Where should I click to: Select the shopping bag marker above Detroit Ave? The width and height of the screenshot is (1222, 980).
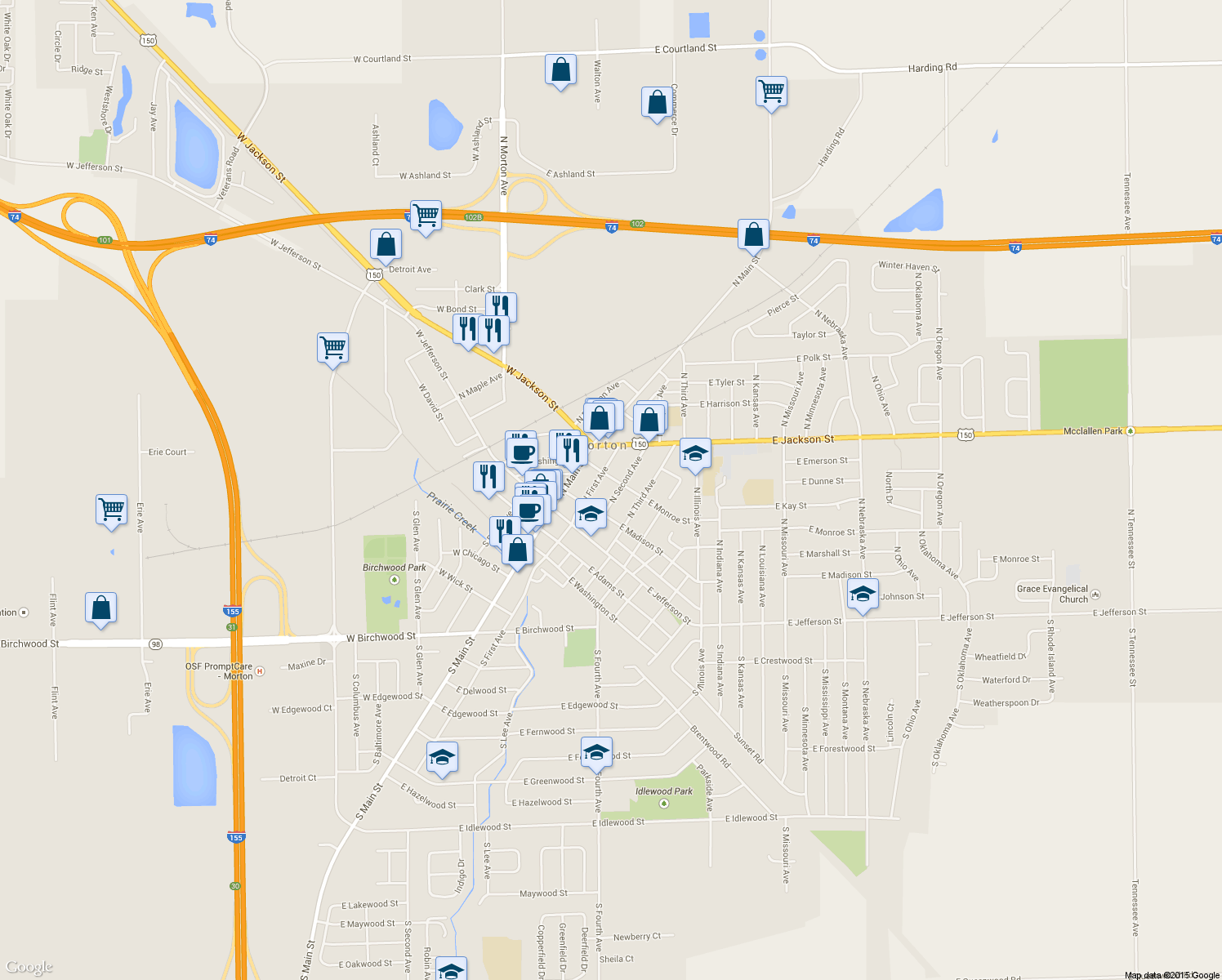click(386, 246)
